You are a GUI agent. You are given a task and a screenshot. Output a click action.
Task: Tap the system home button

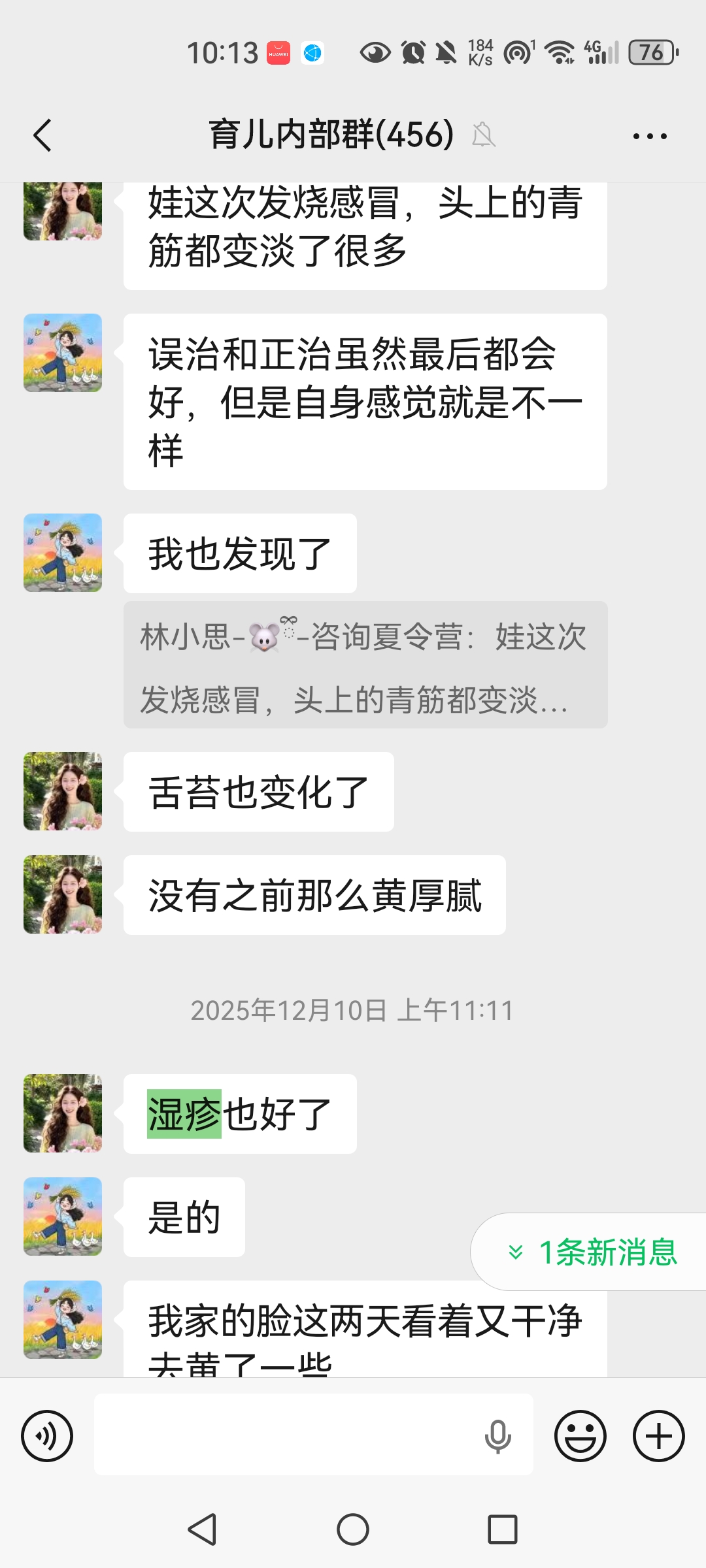[353, 1529]
